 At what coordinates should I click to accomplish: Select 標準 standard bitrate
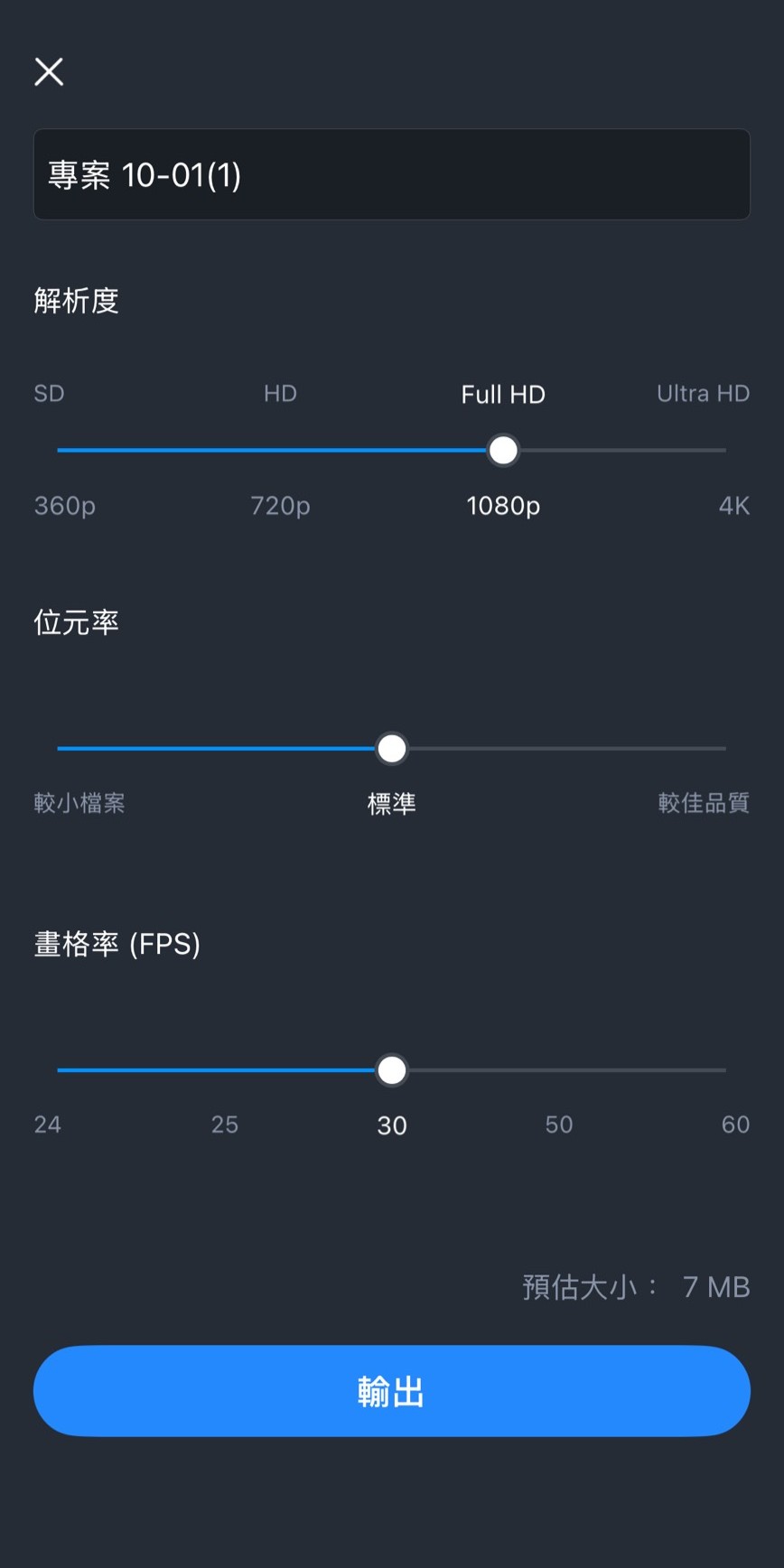coord(392,803)
